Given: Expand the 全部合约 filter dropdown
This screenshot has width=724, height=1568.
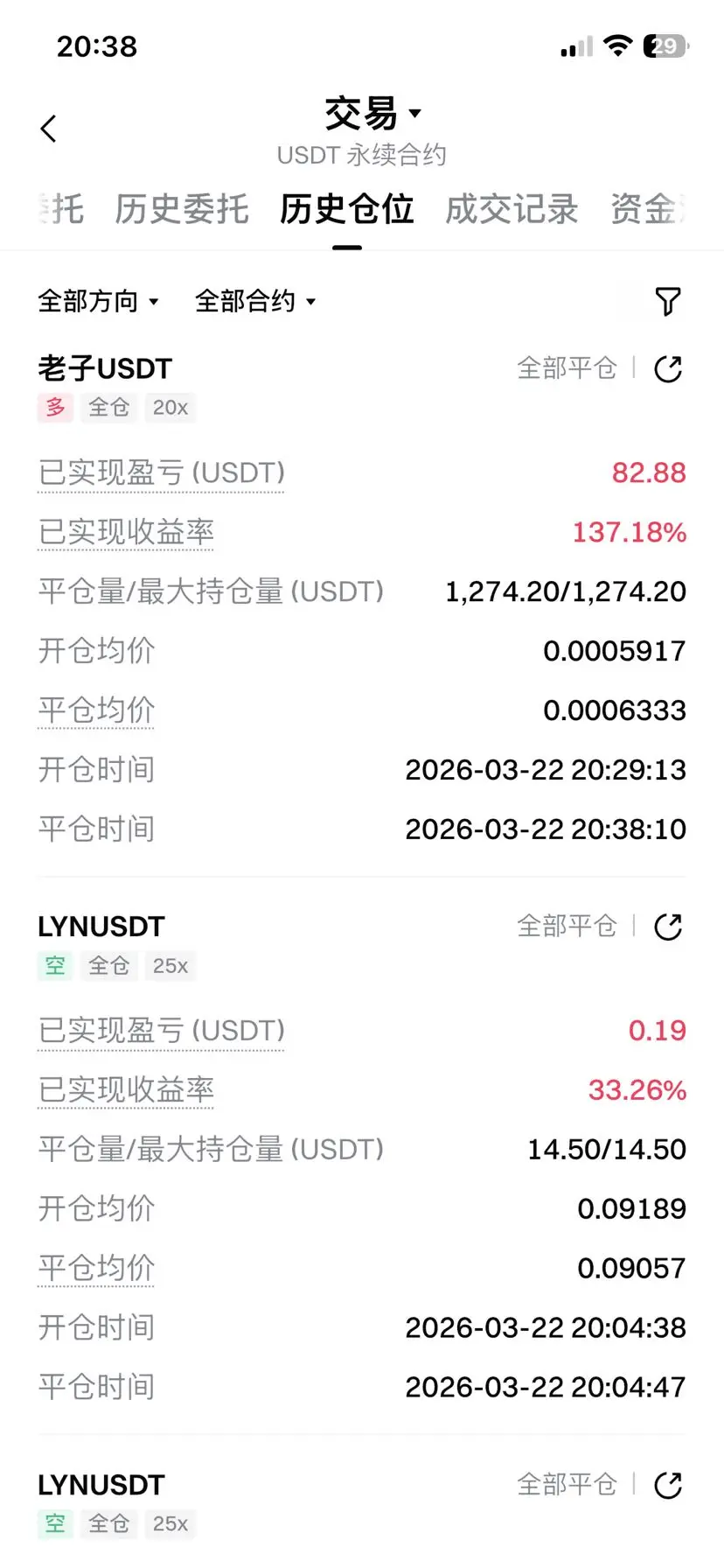Looking at the screenshot, I should pos(254,301).
